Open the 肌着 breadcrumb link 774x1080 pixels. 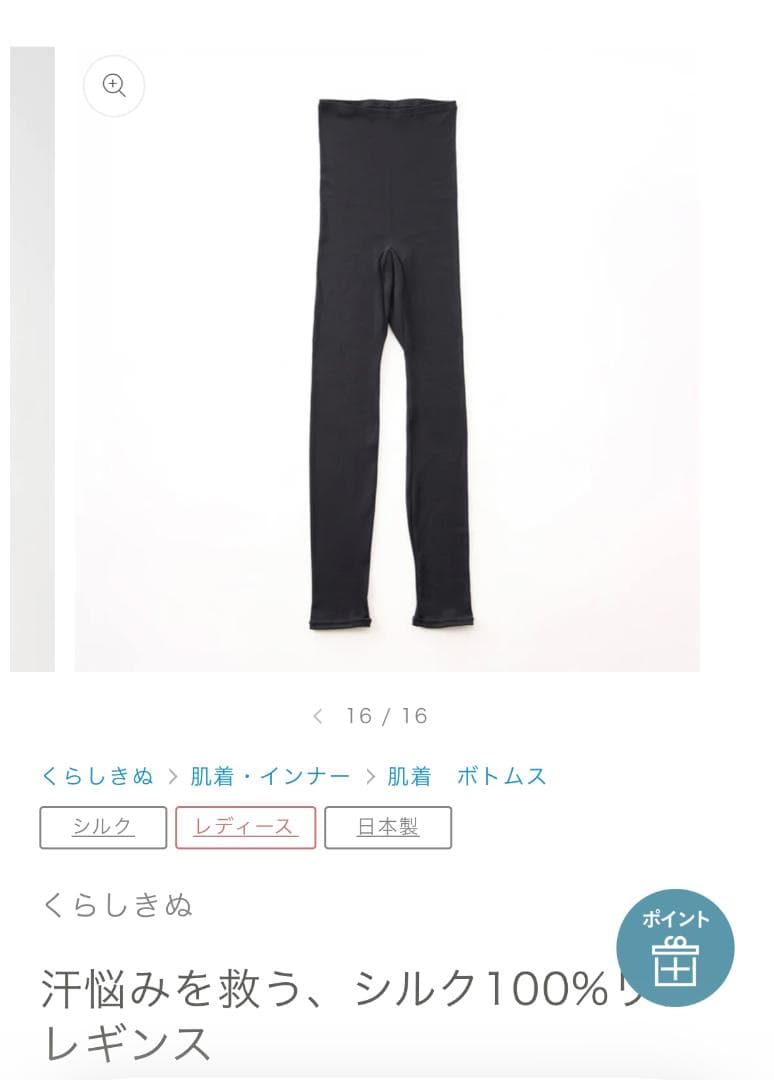(x=412, y=773)
